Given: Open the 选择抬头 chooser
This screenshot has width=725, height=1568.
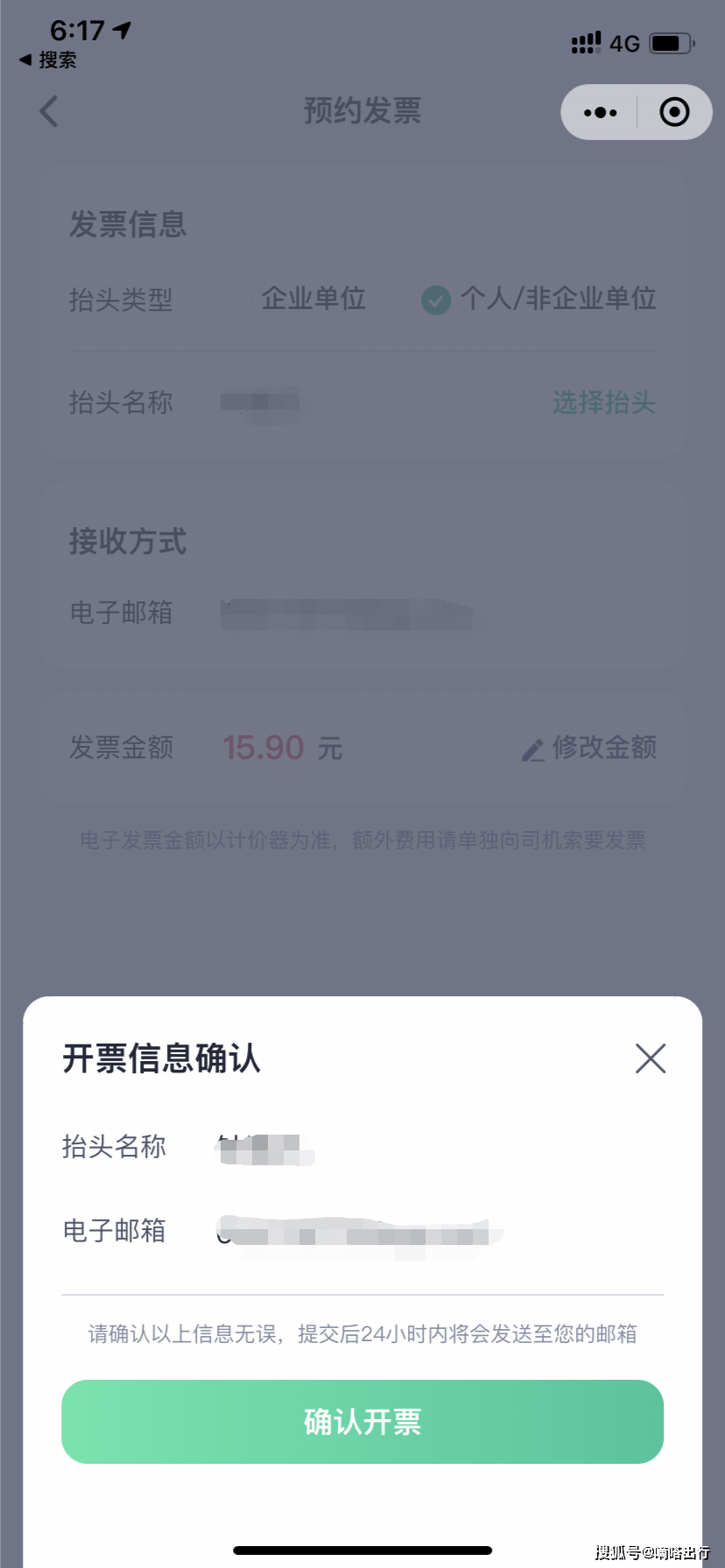Looking at the screenshot, I should (x=604, y=403).
